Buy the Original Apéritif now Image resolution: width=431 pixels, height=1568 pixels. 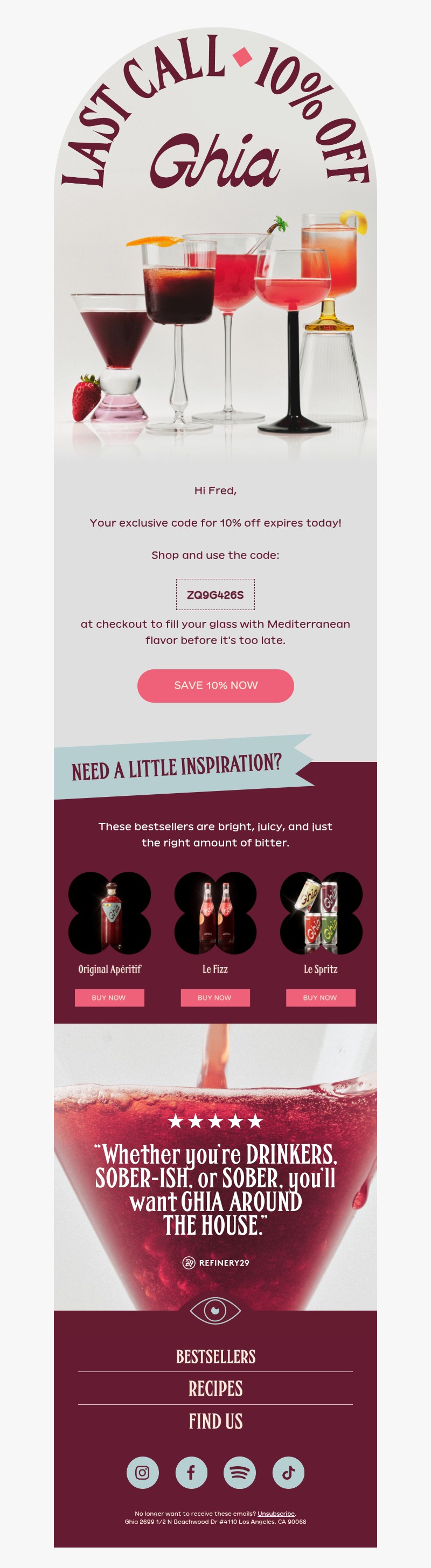109,998
